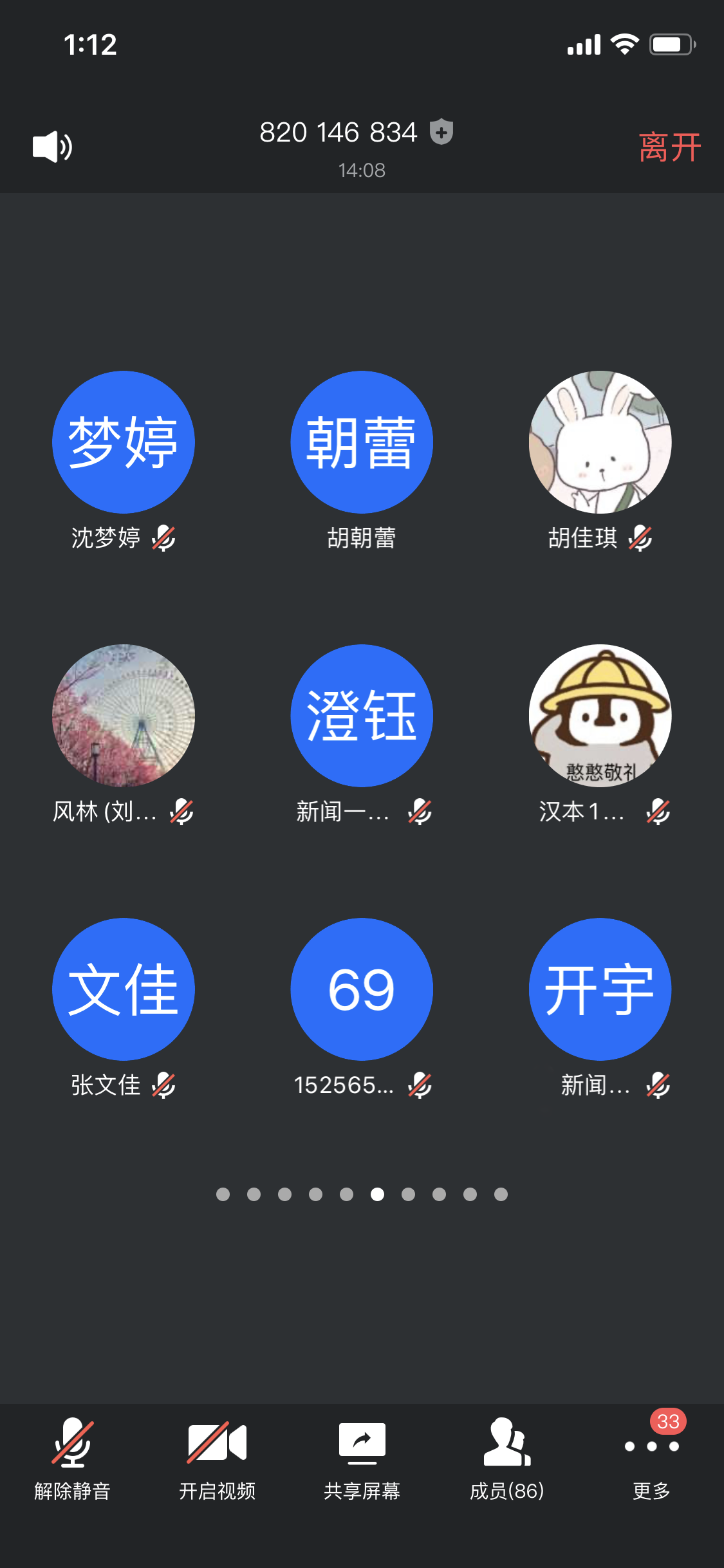Screen dimensions: 724x1568
Task: Select the penguin avatar 汉本 participant
Action: coord(600,716)
